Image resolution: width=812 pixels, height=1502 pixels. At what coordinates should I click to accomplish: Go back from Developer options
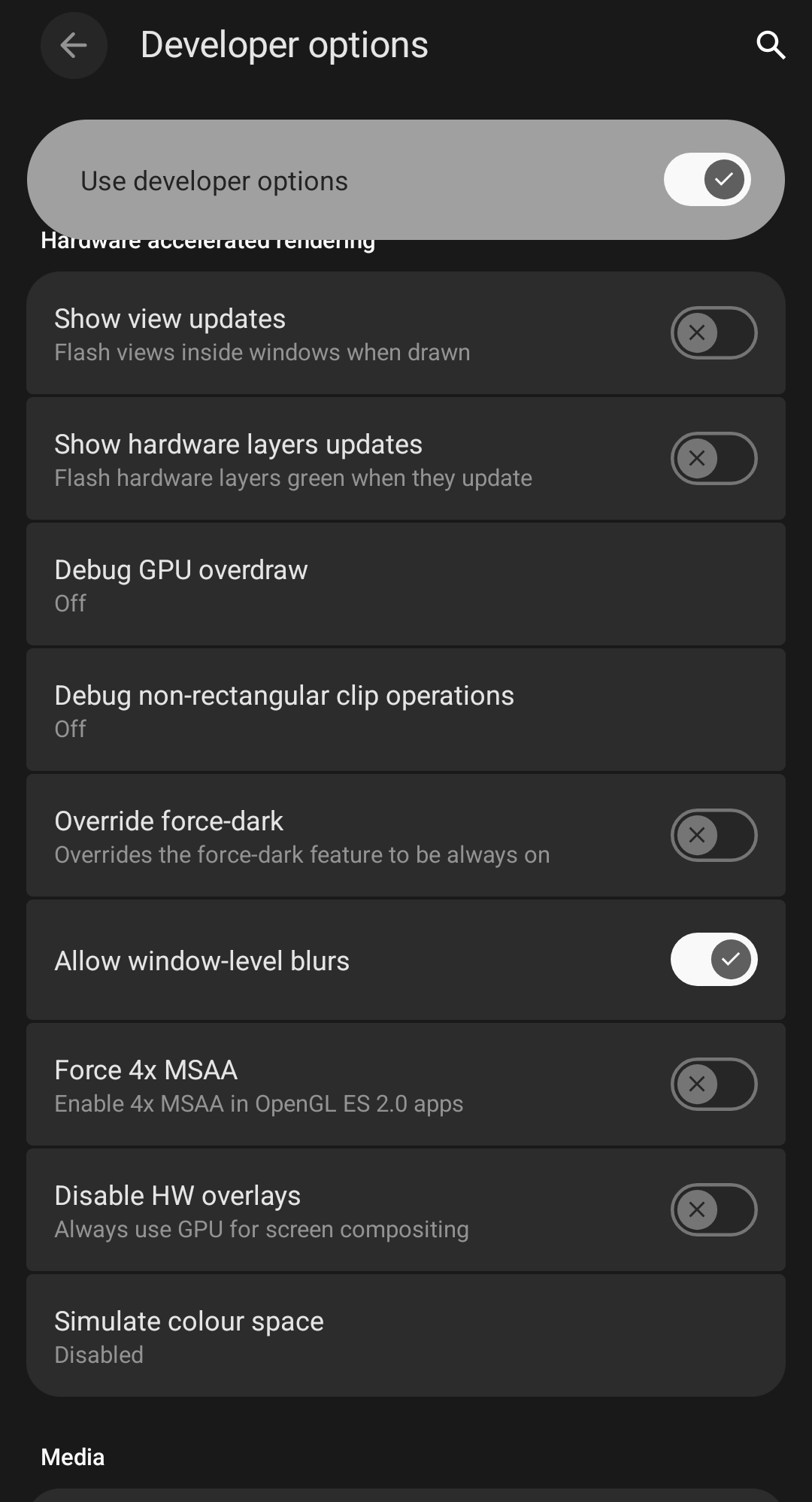pyautogui.click(x=74, y=45)
